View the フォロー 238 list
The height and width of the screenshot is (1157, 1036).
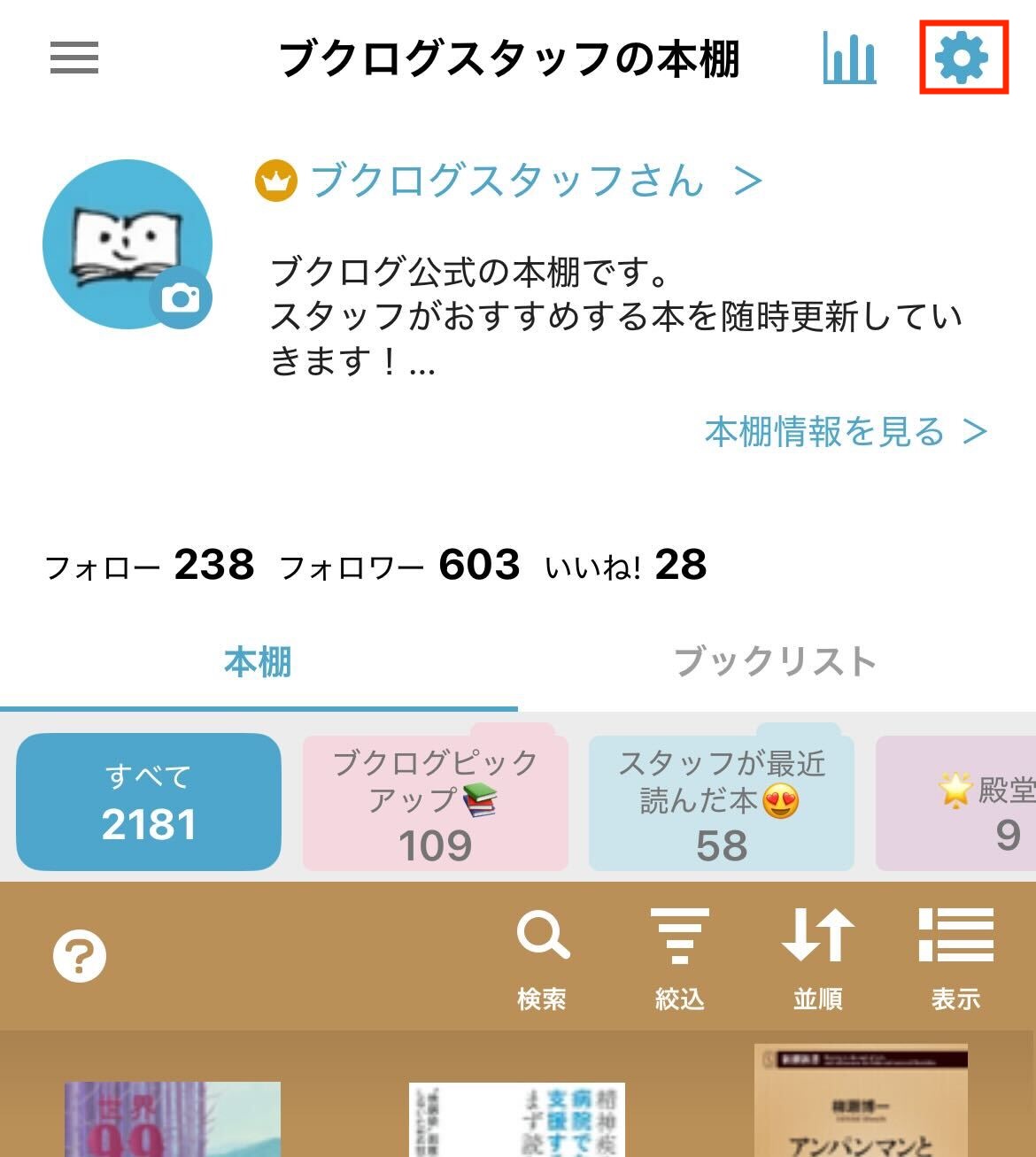pos(150,566)
